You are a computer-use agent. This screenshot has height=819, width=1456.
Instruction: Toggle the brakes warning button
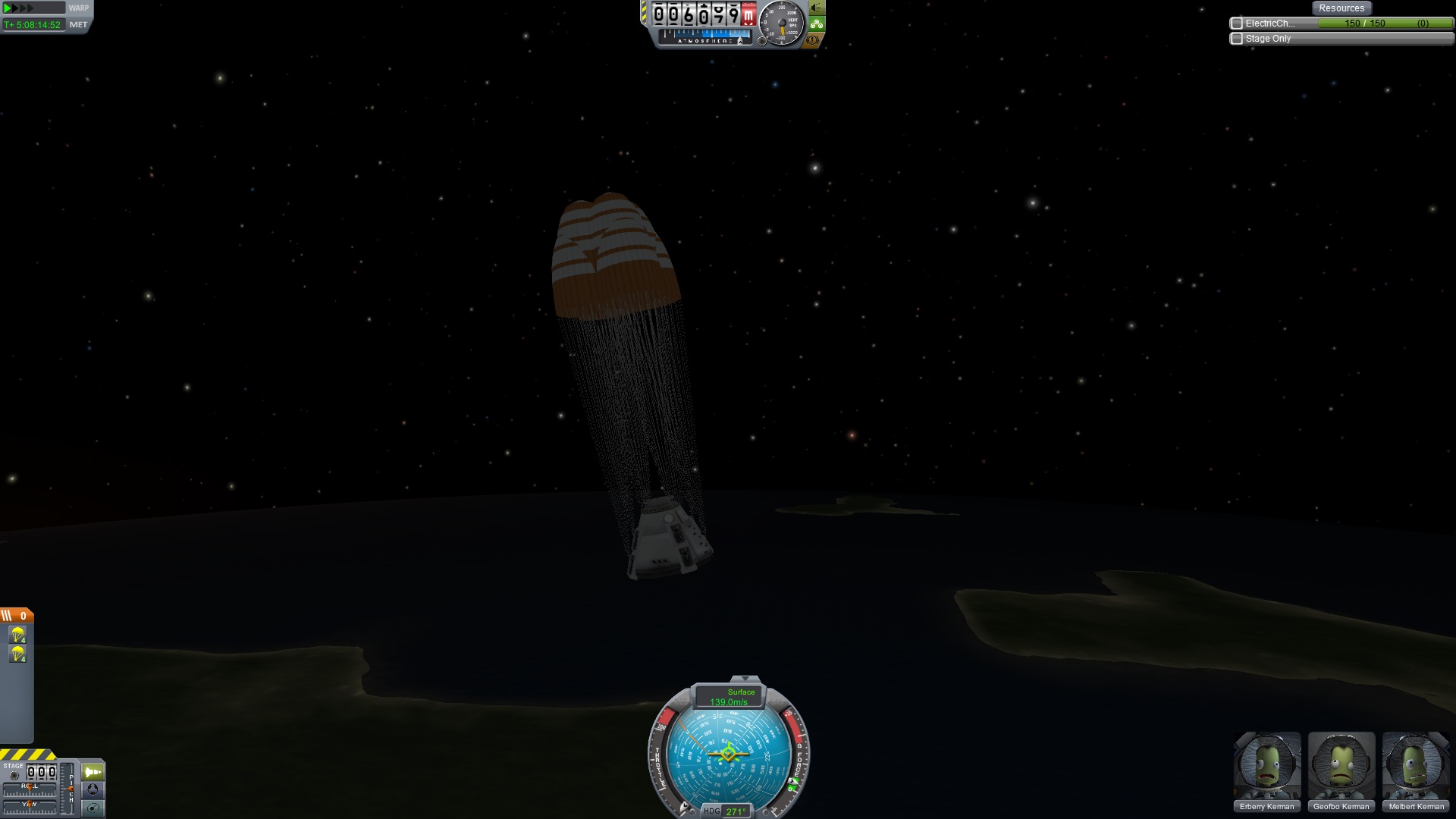tap(814, 40)
